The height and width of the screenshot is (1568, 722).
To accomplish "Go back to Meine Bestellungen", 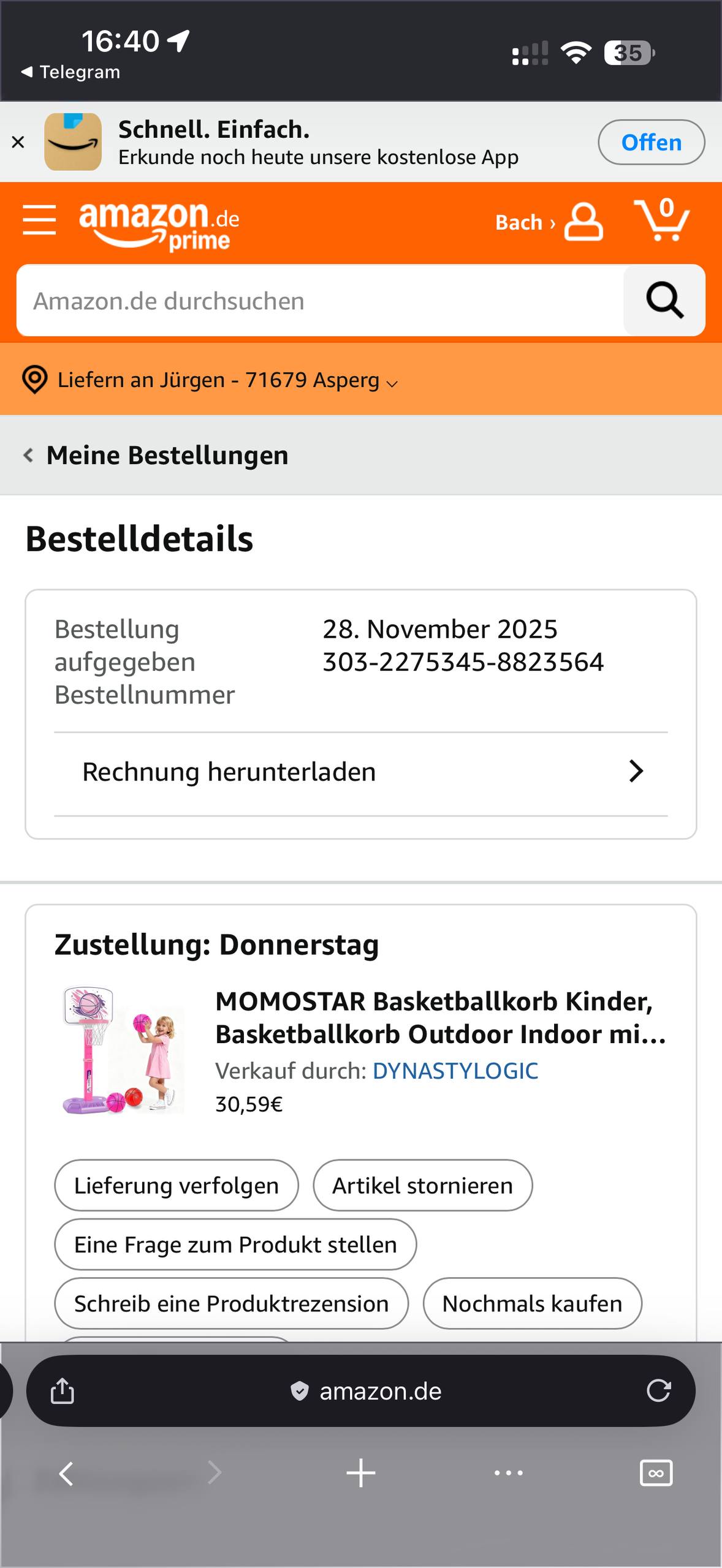I will 156,455.
